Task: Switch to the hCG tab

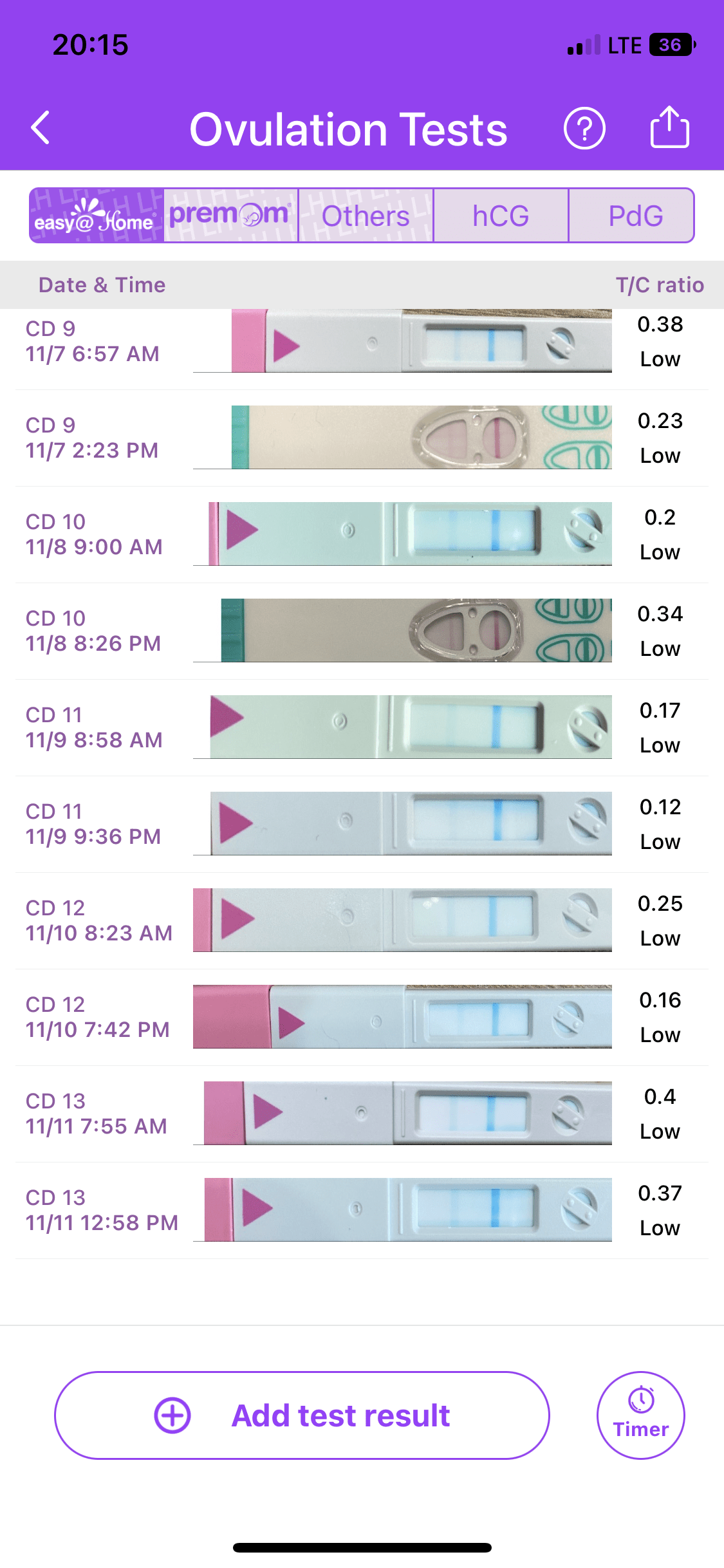Action: tap(501, 216)
